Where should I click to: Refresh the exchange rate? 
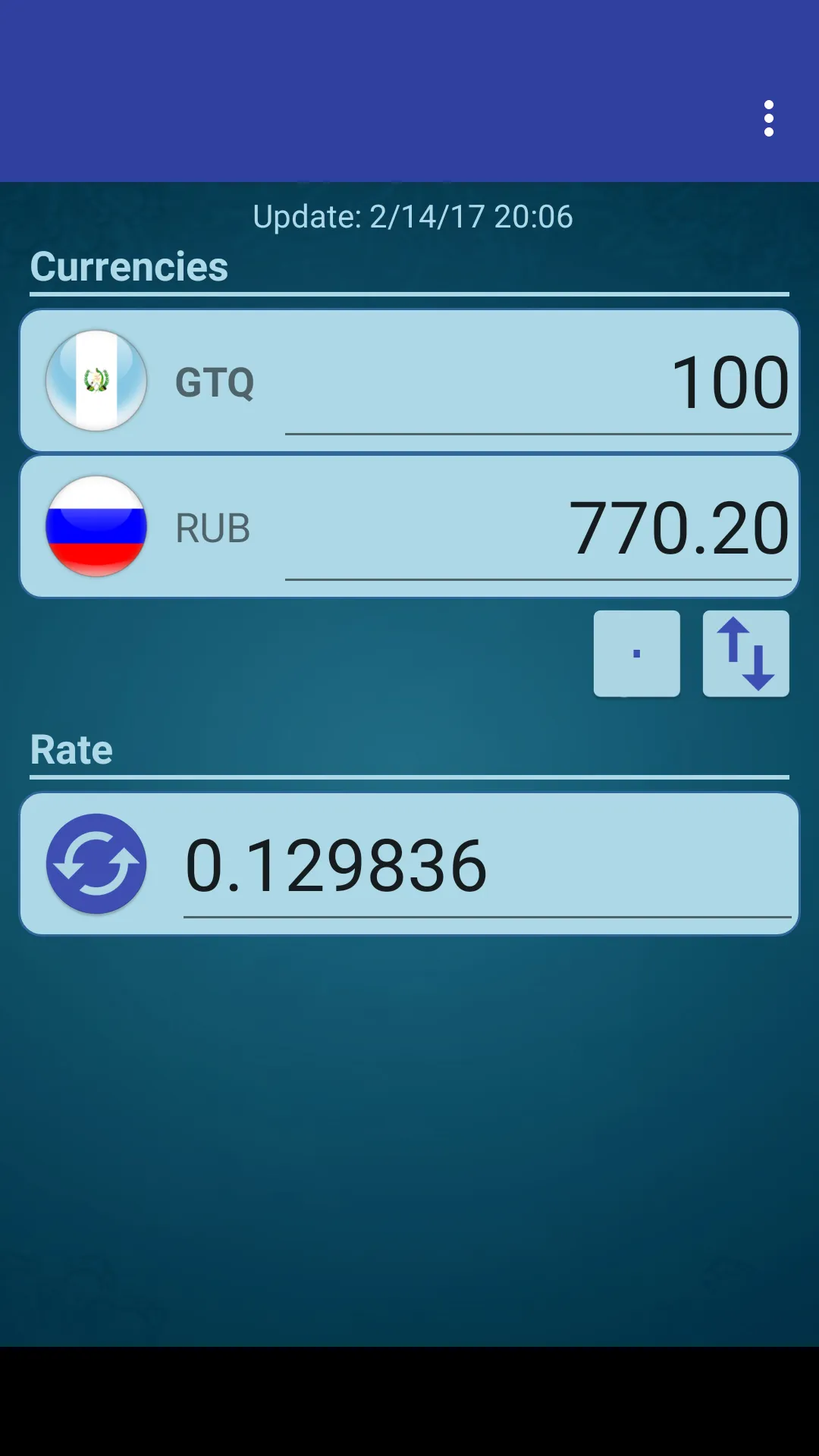[x=96, y=864]
